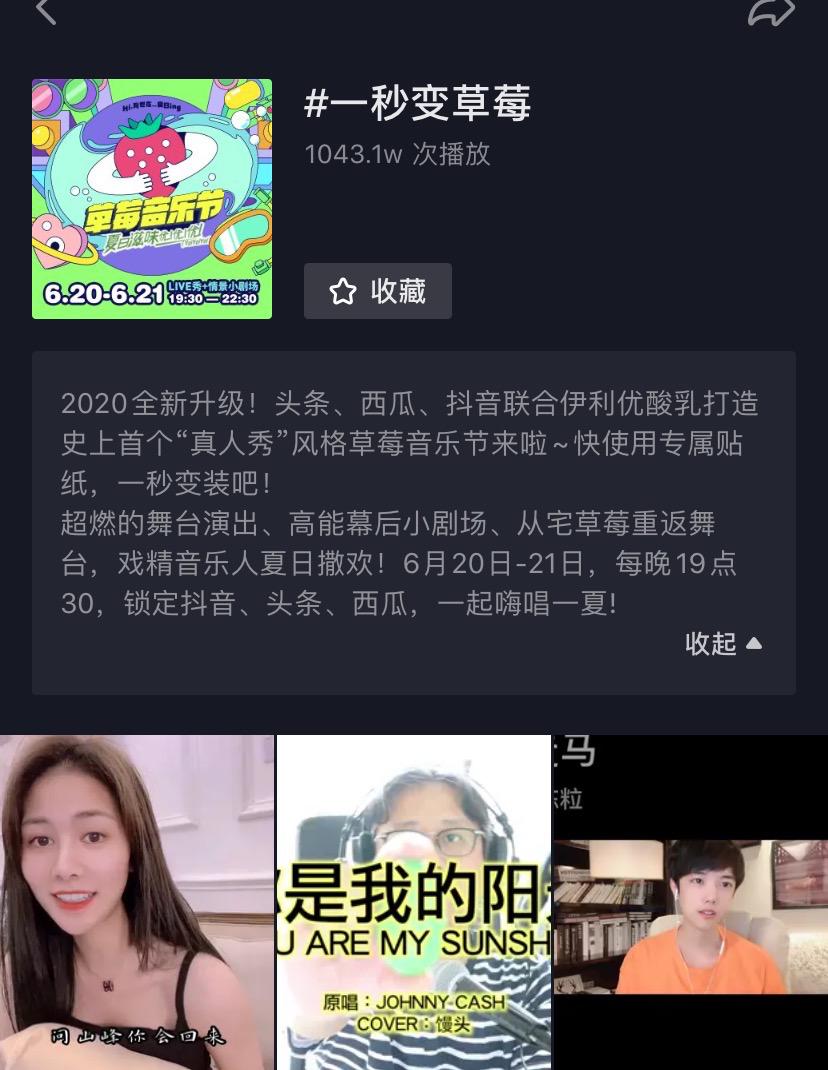Image resolution: width=828 pixels, height=1070 pixels.
Task: Click the upward triangle next to 收起
Action: (x=755, y=644)
